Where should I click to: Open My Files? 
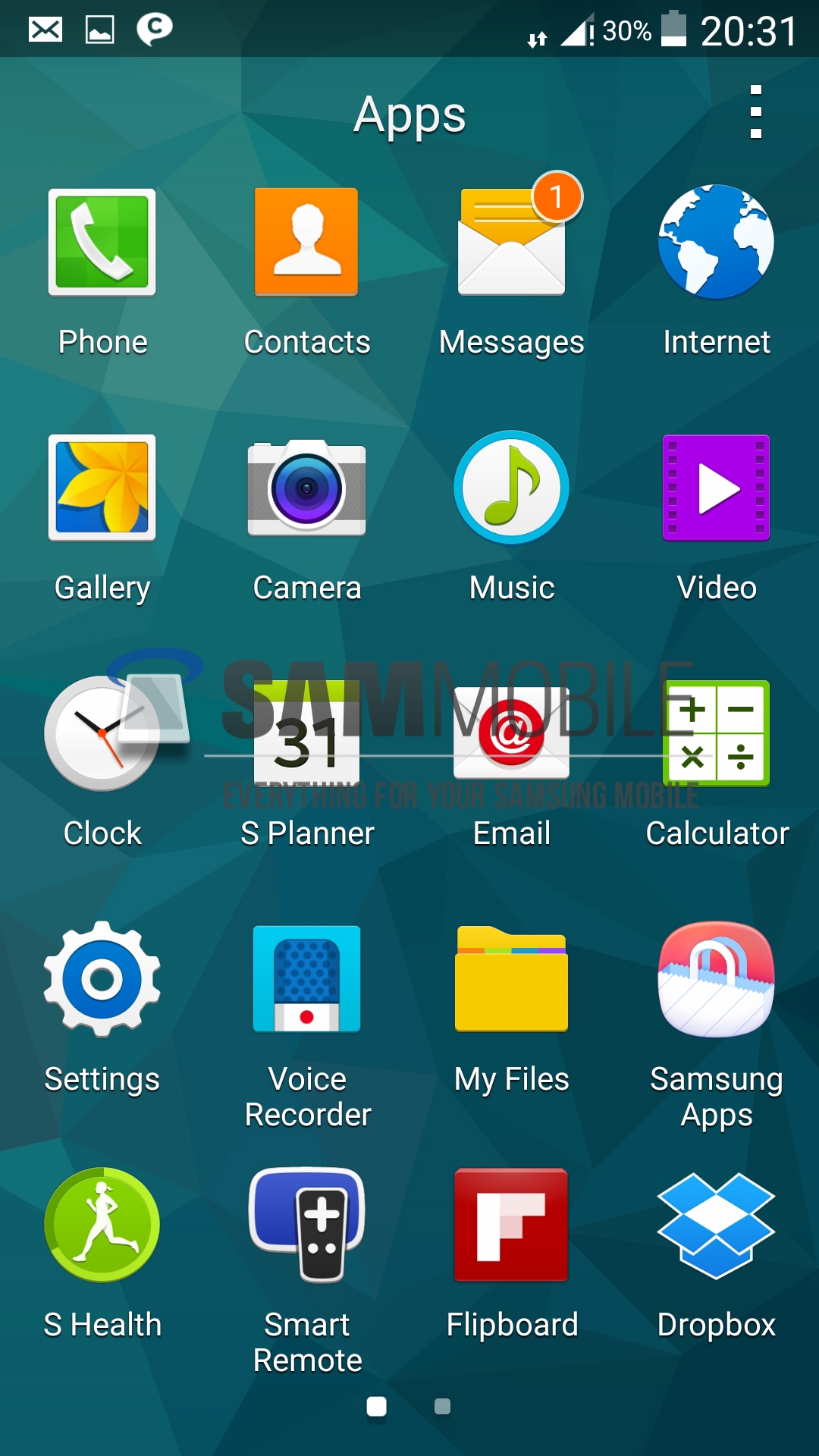point(512,979)
